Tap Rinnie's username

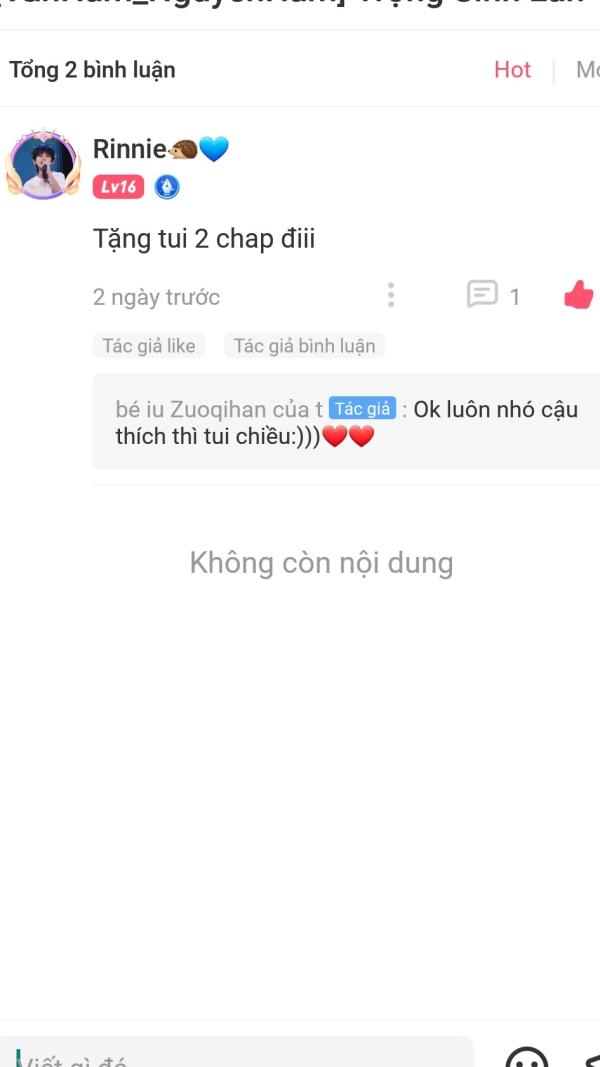pyautogui.click(x=130, y=148)
